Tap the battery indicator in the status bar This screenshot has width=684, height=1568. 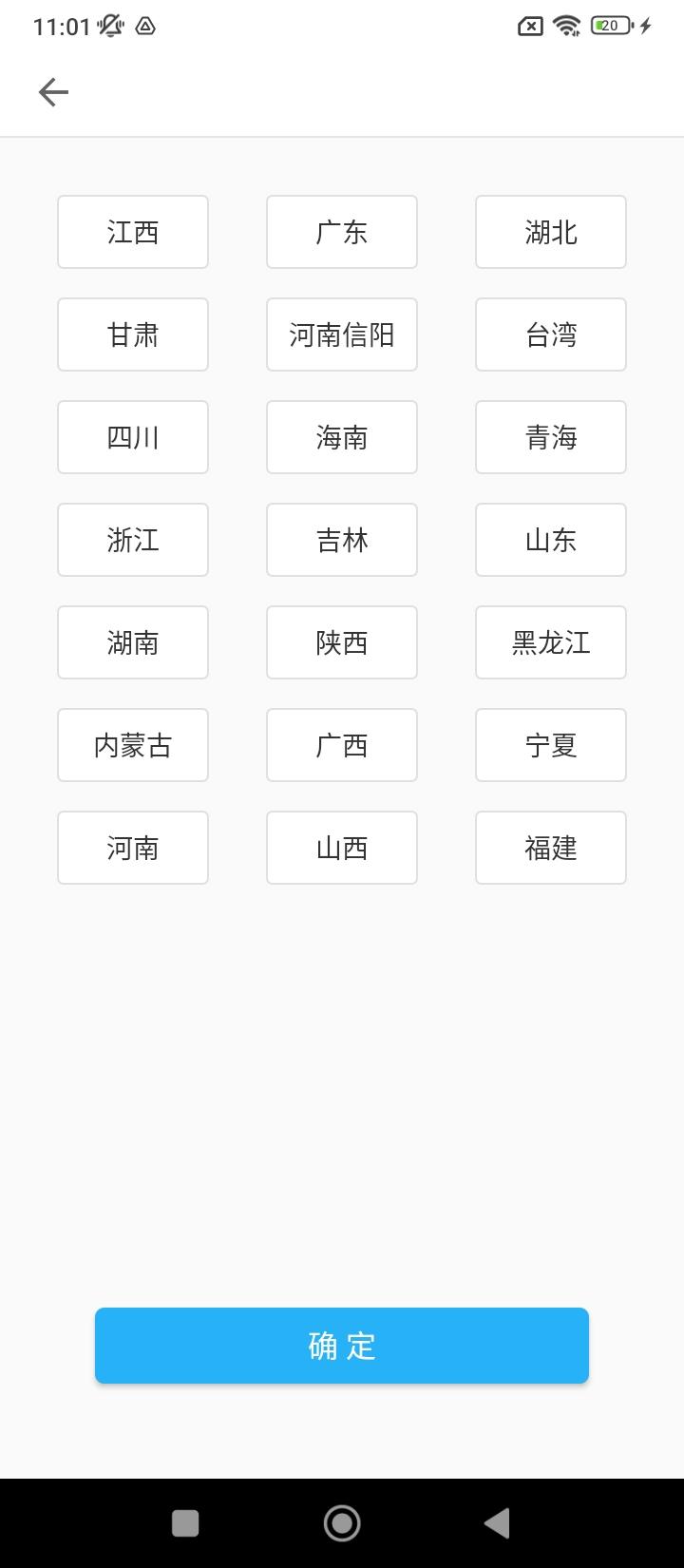(607, 26)
